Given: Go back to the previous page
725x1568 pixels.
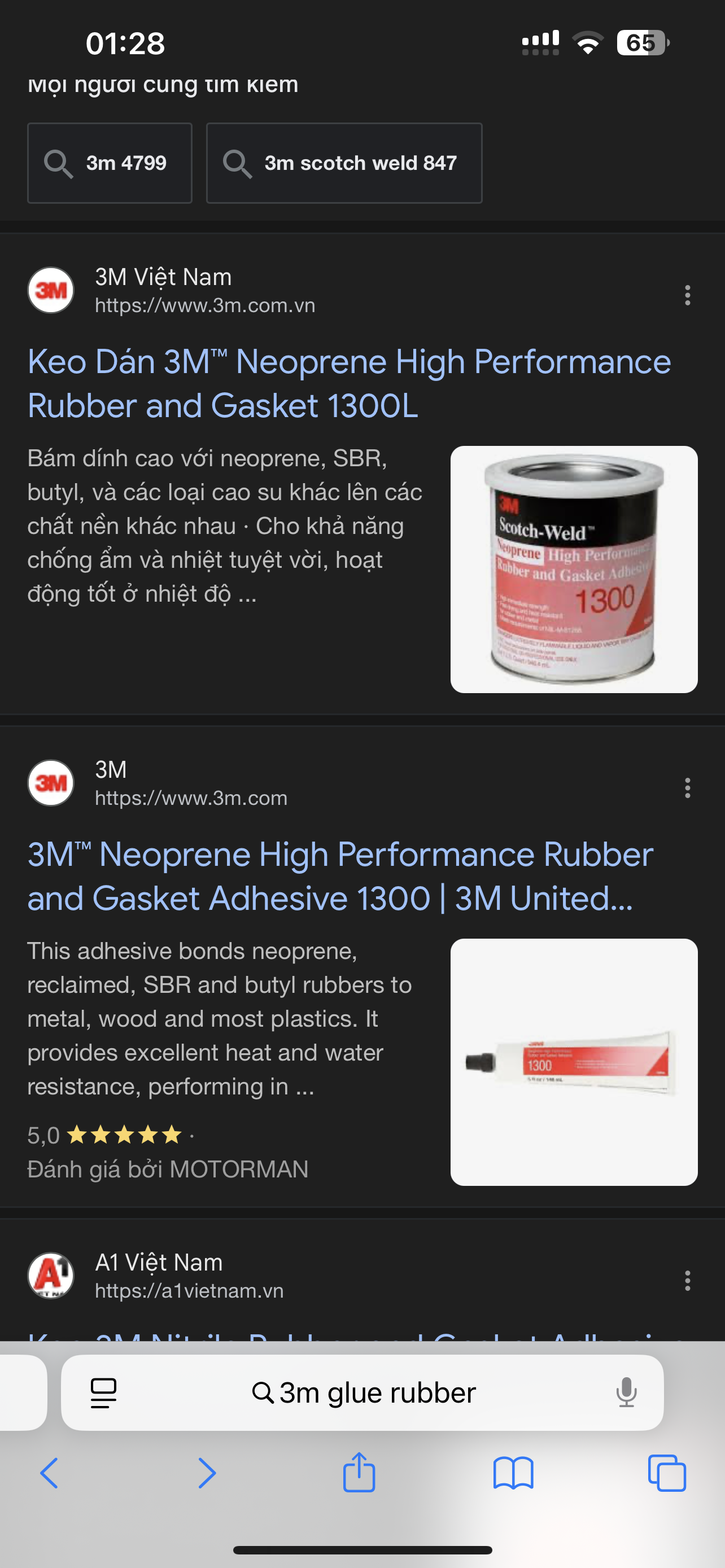Looking at the screenshot, I should click(x=49, y=1473).
